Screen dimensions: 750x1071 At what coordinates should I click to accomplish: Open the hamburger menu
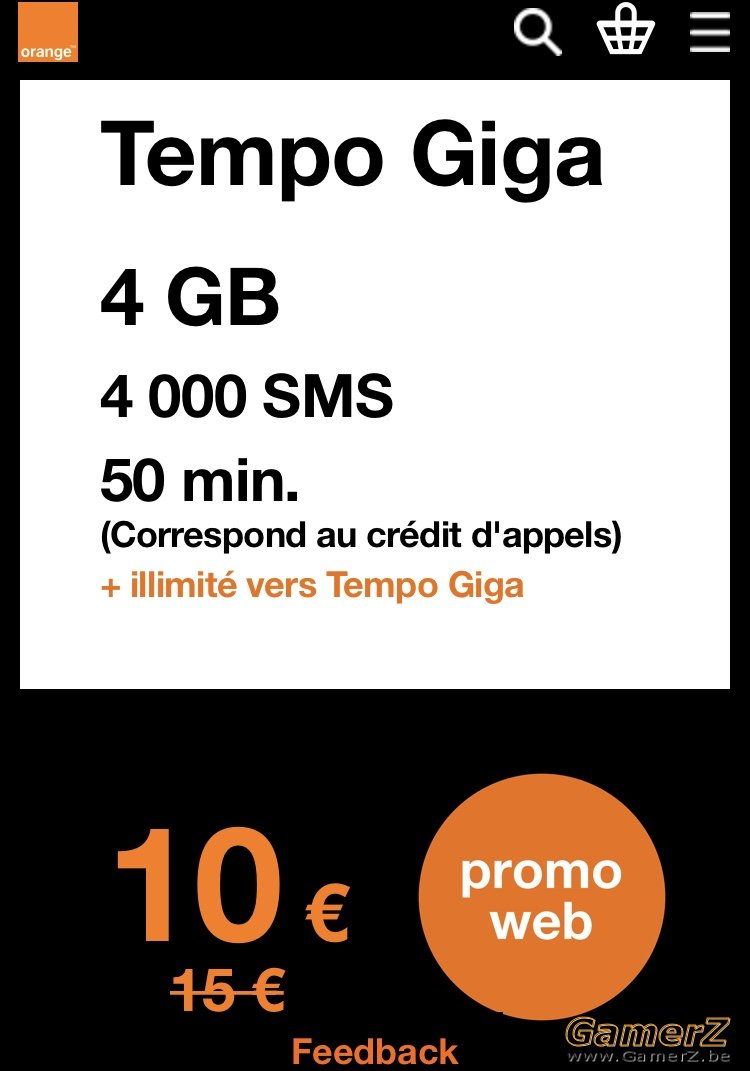click(x=709, y=32)
